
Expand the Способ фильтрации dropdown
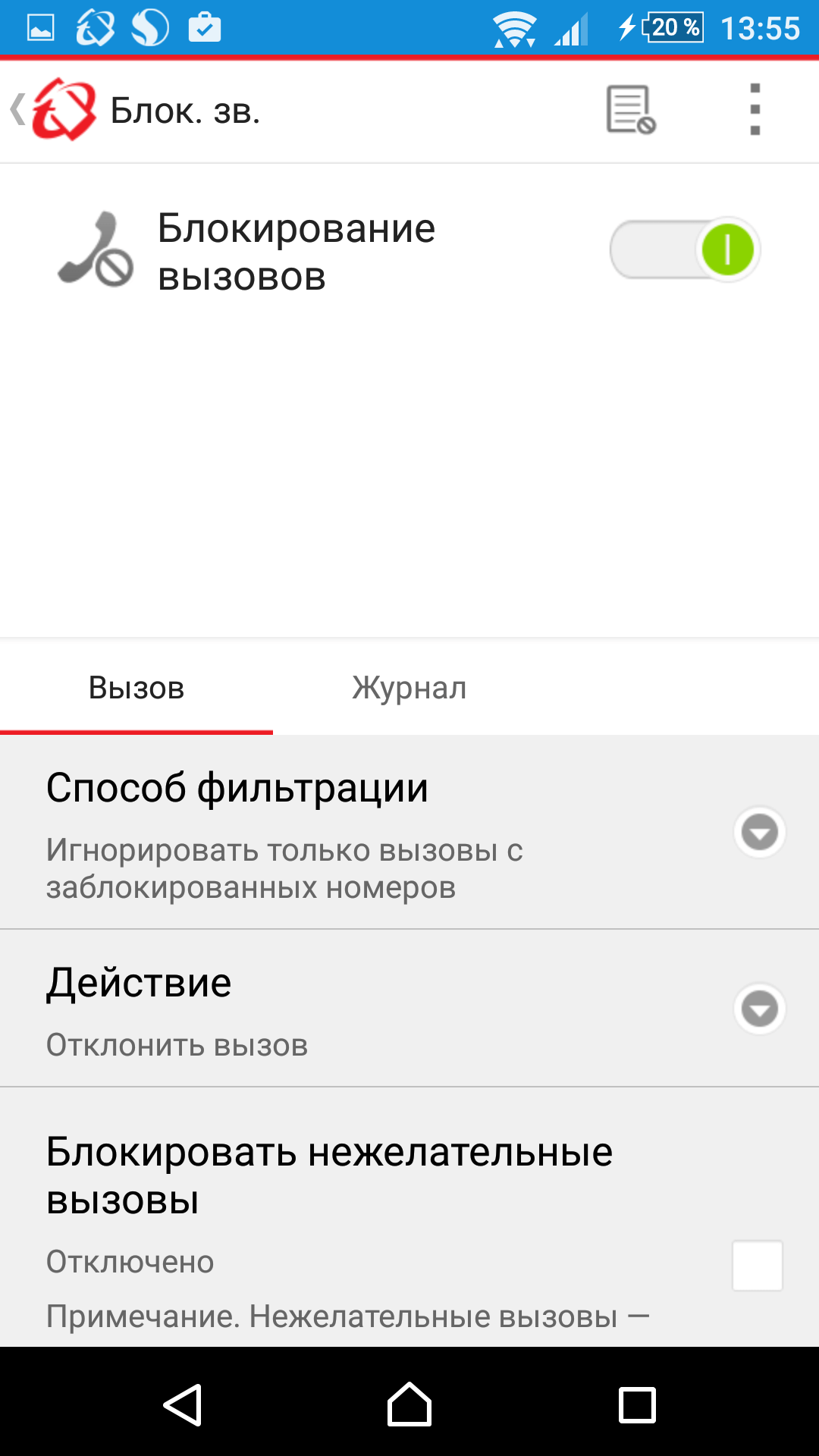click(760, 832)
